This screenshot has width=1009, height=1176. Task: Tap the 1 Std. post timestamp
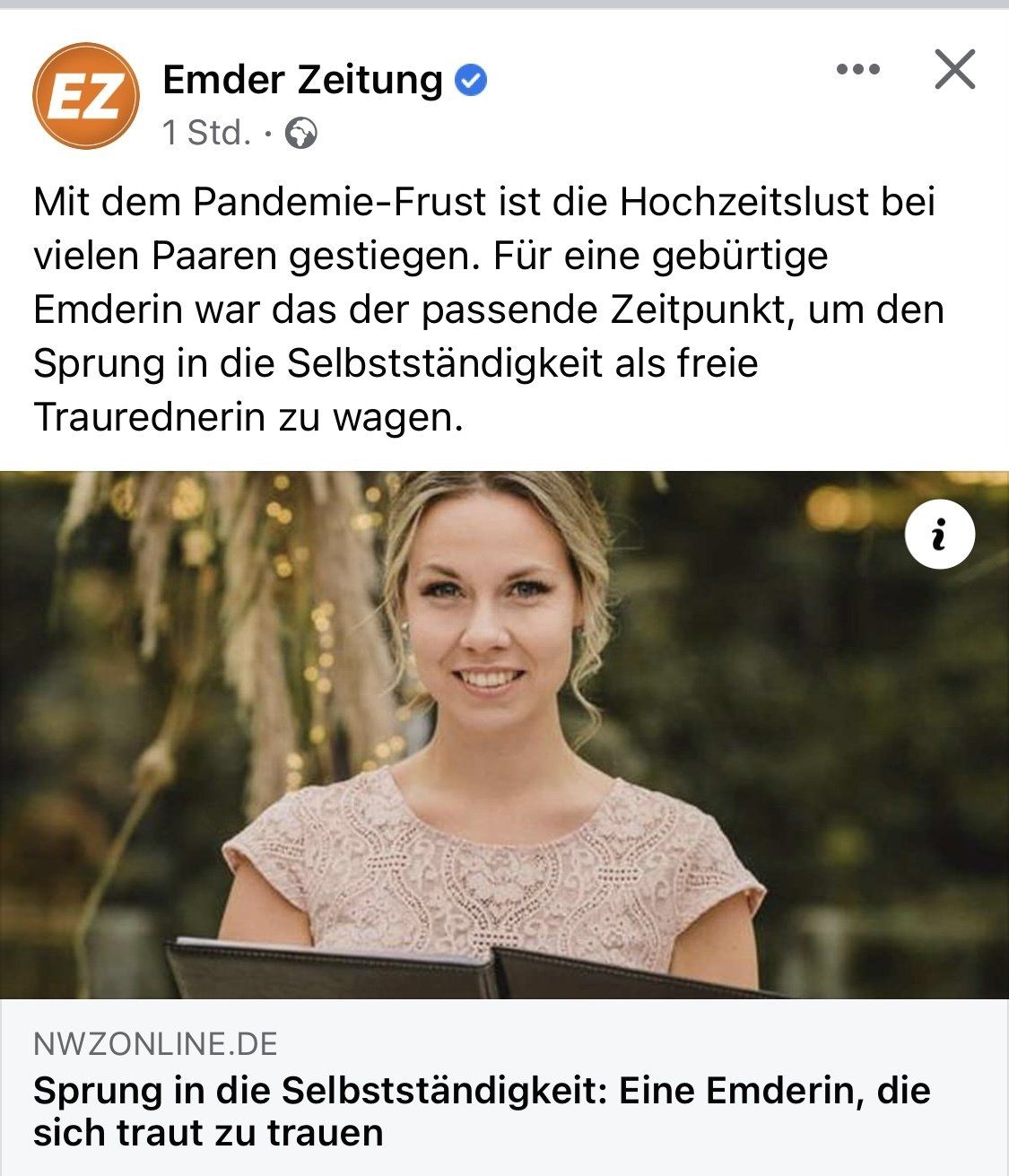coord(206,134)
